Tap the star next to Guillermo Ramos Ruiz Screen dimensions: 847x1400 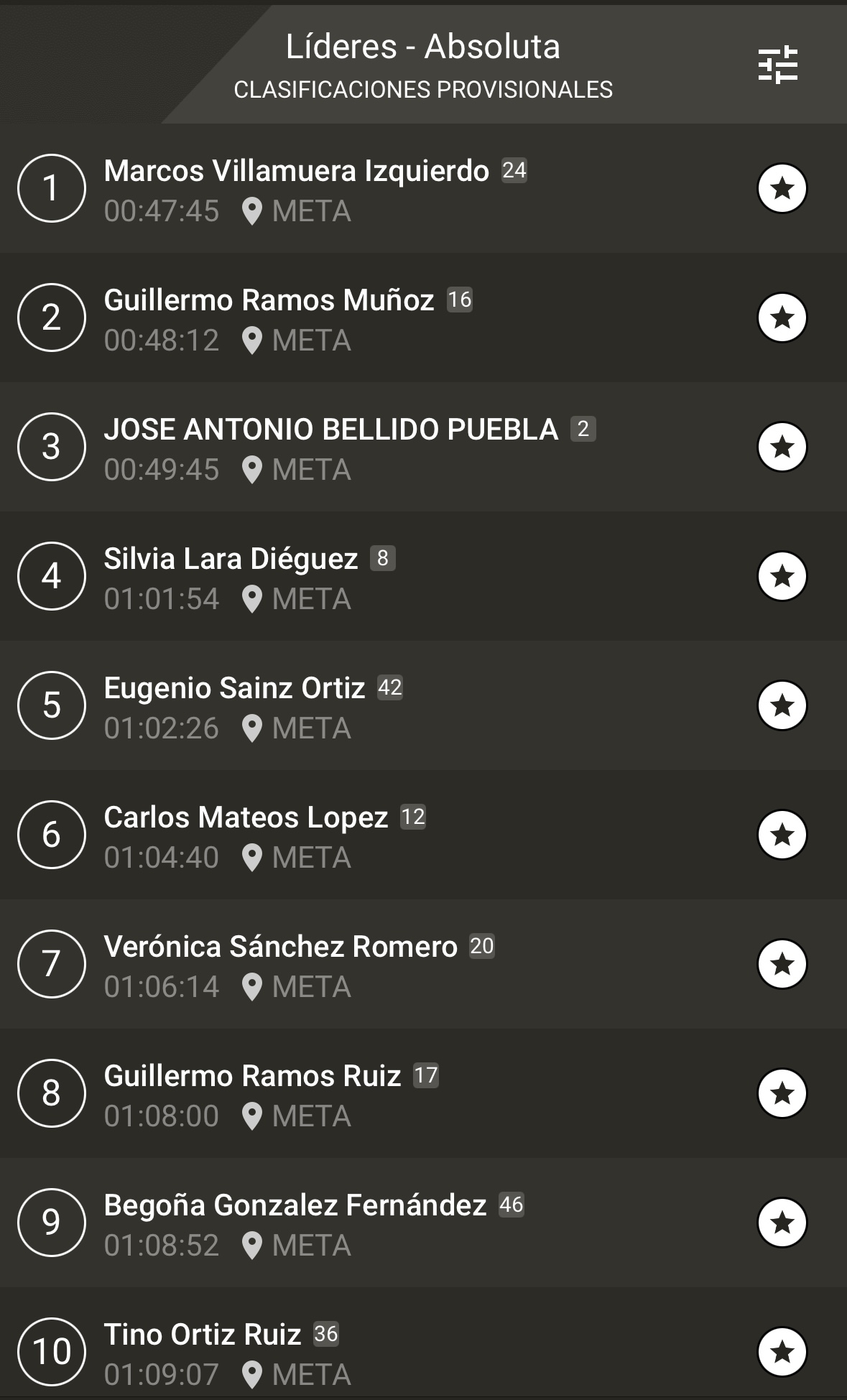click(x=782, y=1093)
